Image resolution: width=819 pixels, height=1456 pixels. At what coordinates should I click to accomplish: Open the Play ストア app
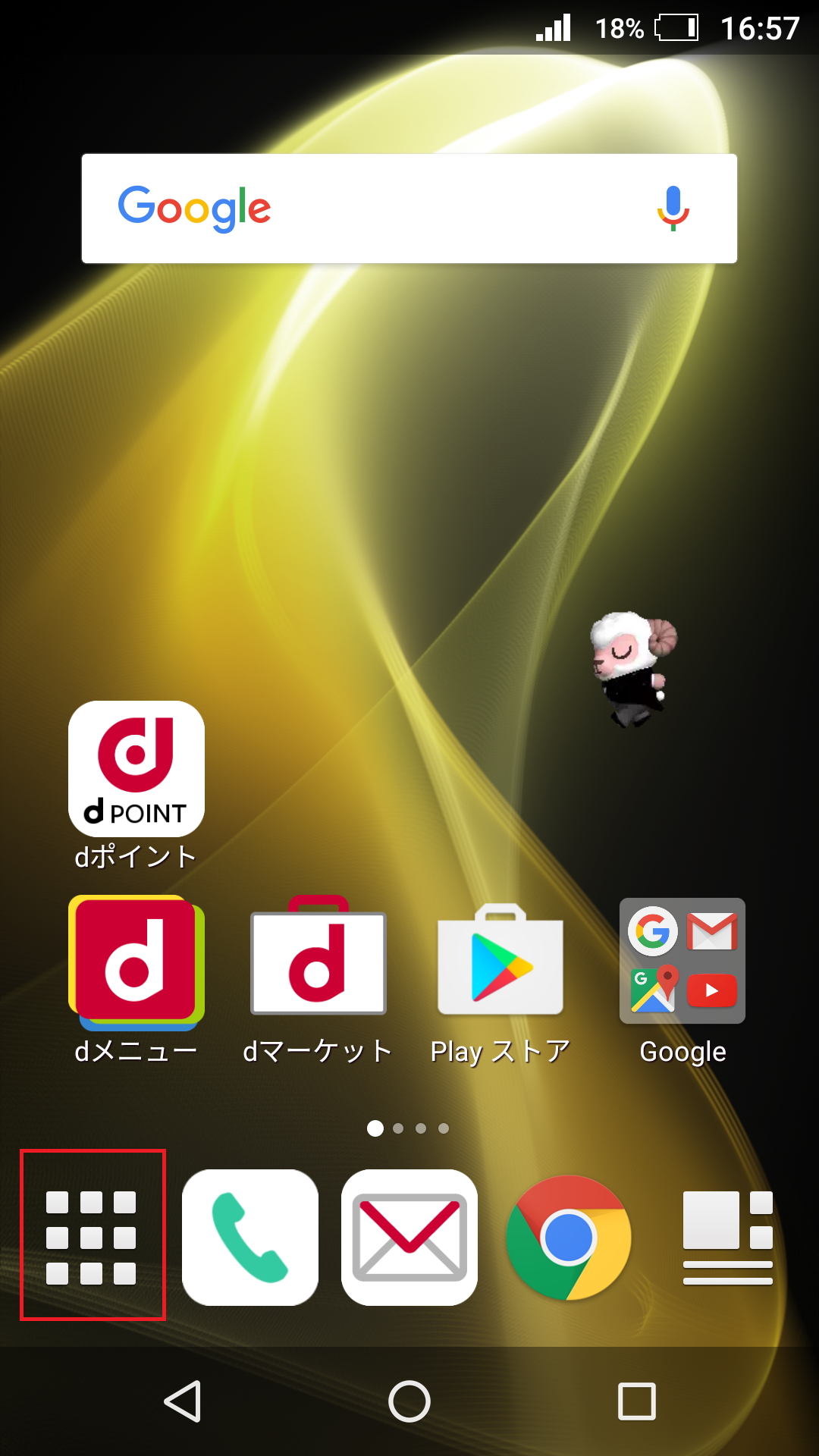[x=499, y=962]
